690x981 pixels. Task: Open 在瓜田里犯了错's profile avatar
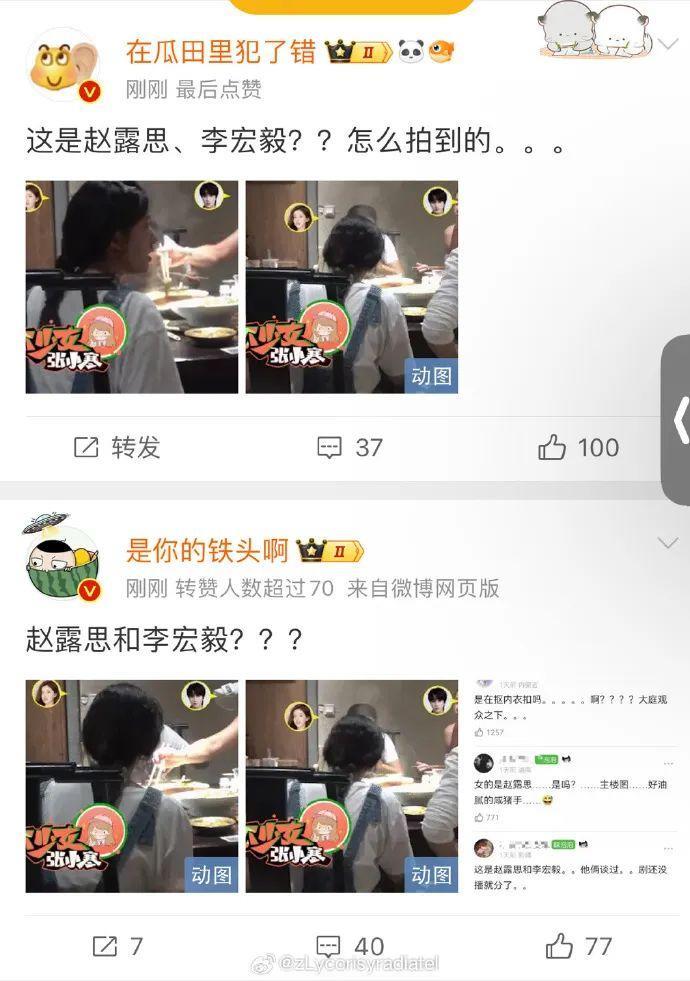(x=64, y=65)
